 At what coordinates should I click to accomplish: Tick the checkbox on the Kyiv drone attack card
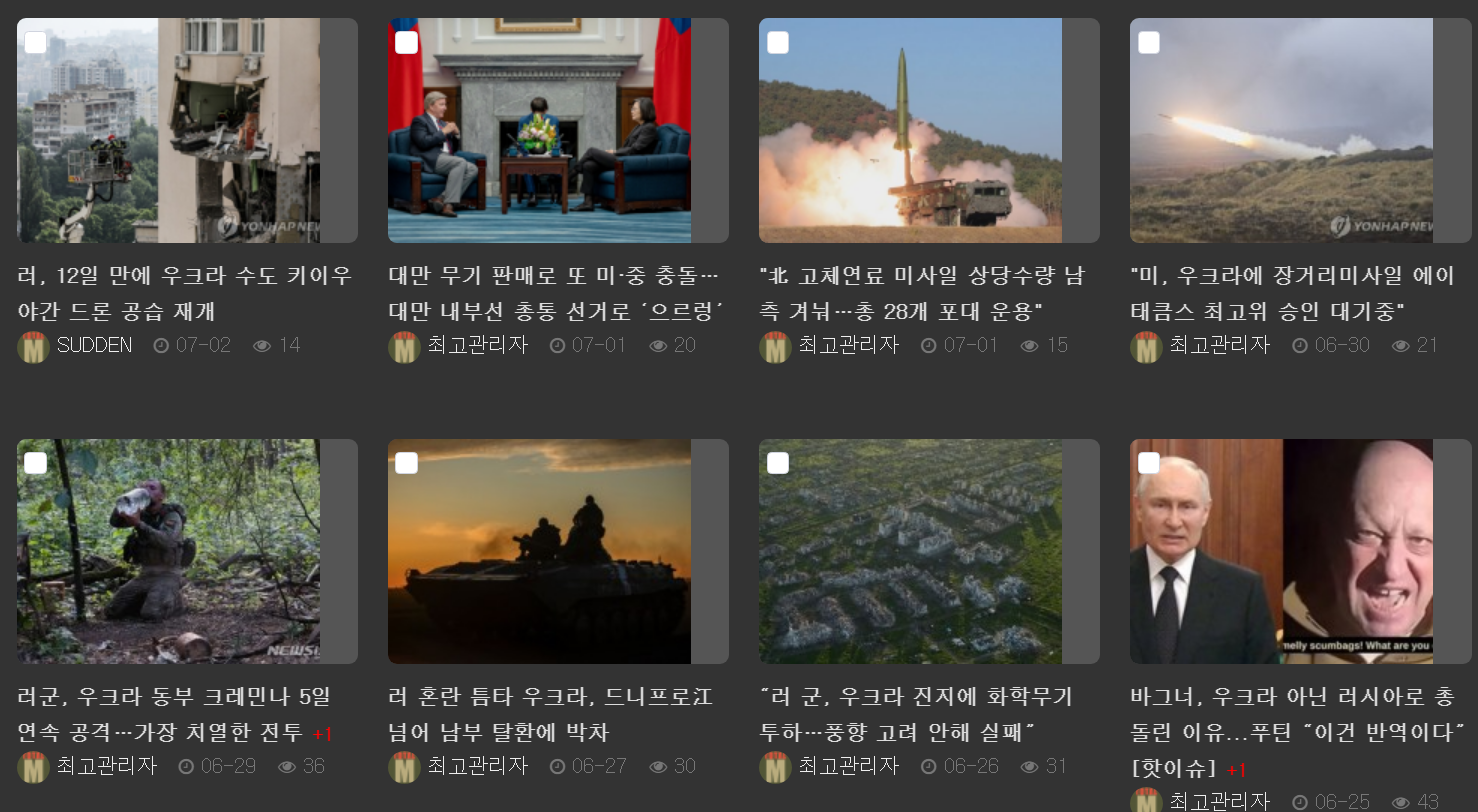pyautogui.click(x=35, y=42)
